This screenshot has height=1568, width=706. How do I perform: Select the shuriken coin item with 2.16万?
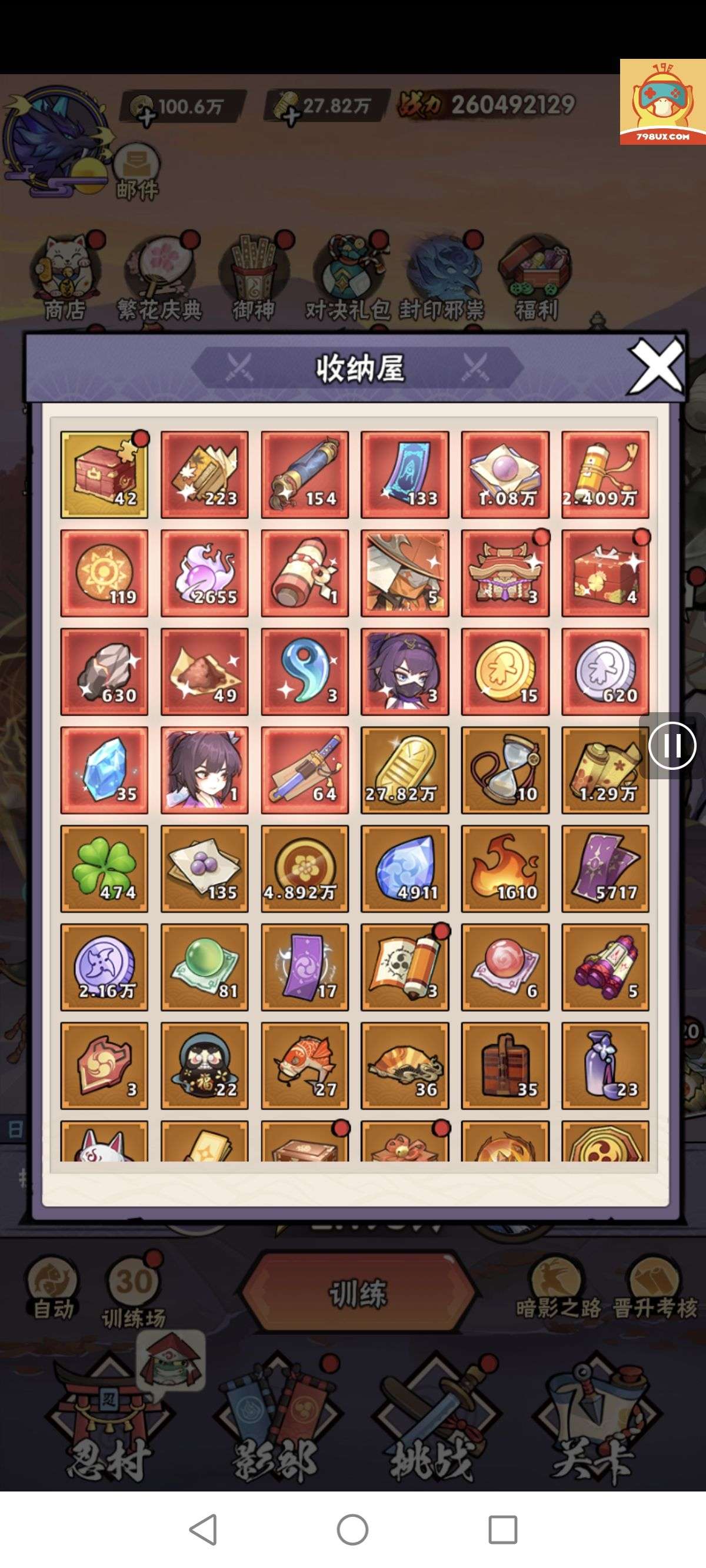click(104, 967)
